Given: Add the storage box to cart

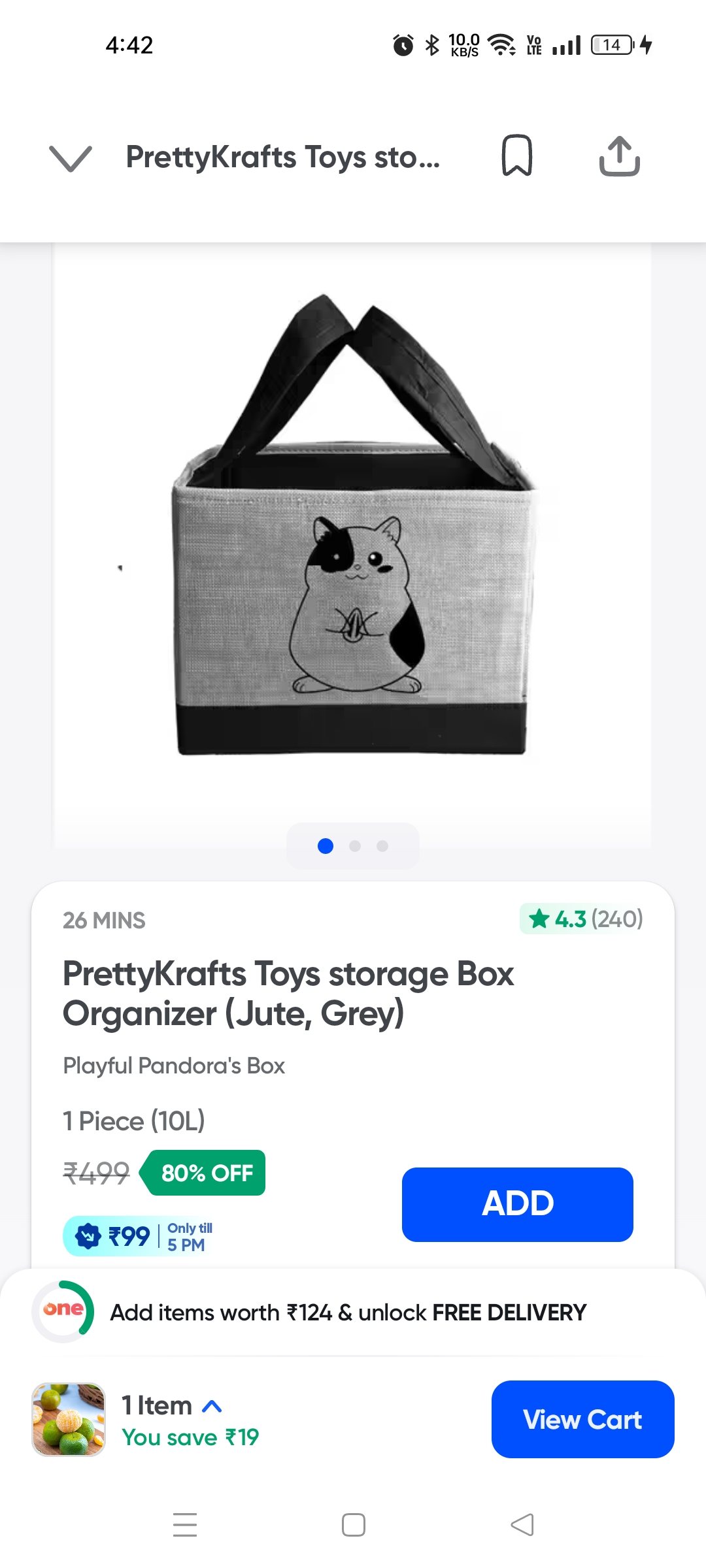Looking at the screenshot, I should point(517,1204).
